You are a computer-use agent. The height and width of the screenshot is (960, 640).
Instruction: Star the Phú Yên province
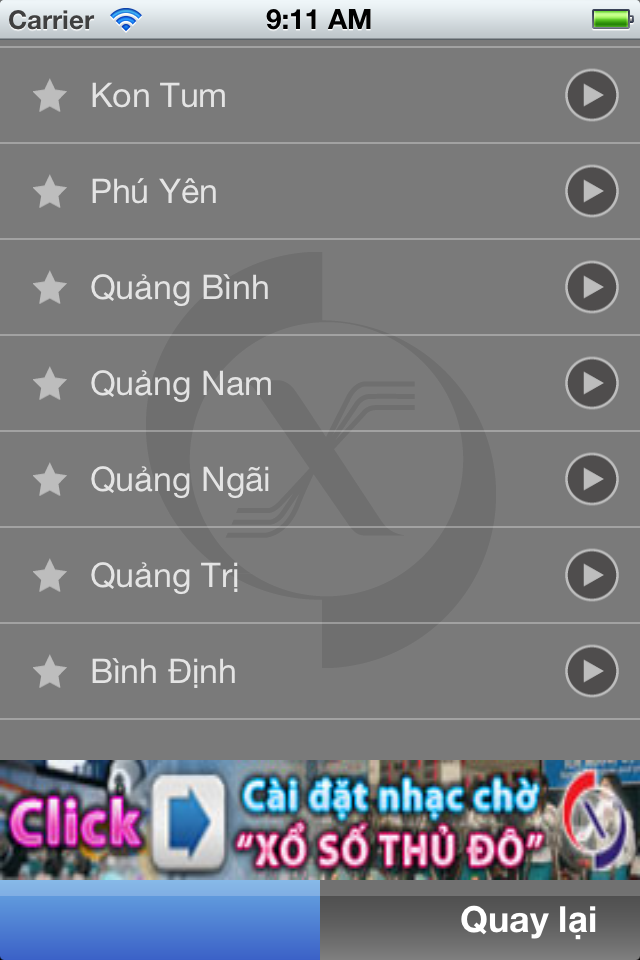50,192
